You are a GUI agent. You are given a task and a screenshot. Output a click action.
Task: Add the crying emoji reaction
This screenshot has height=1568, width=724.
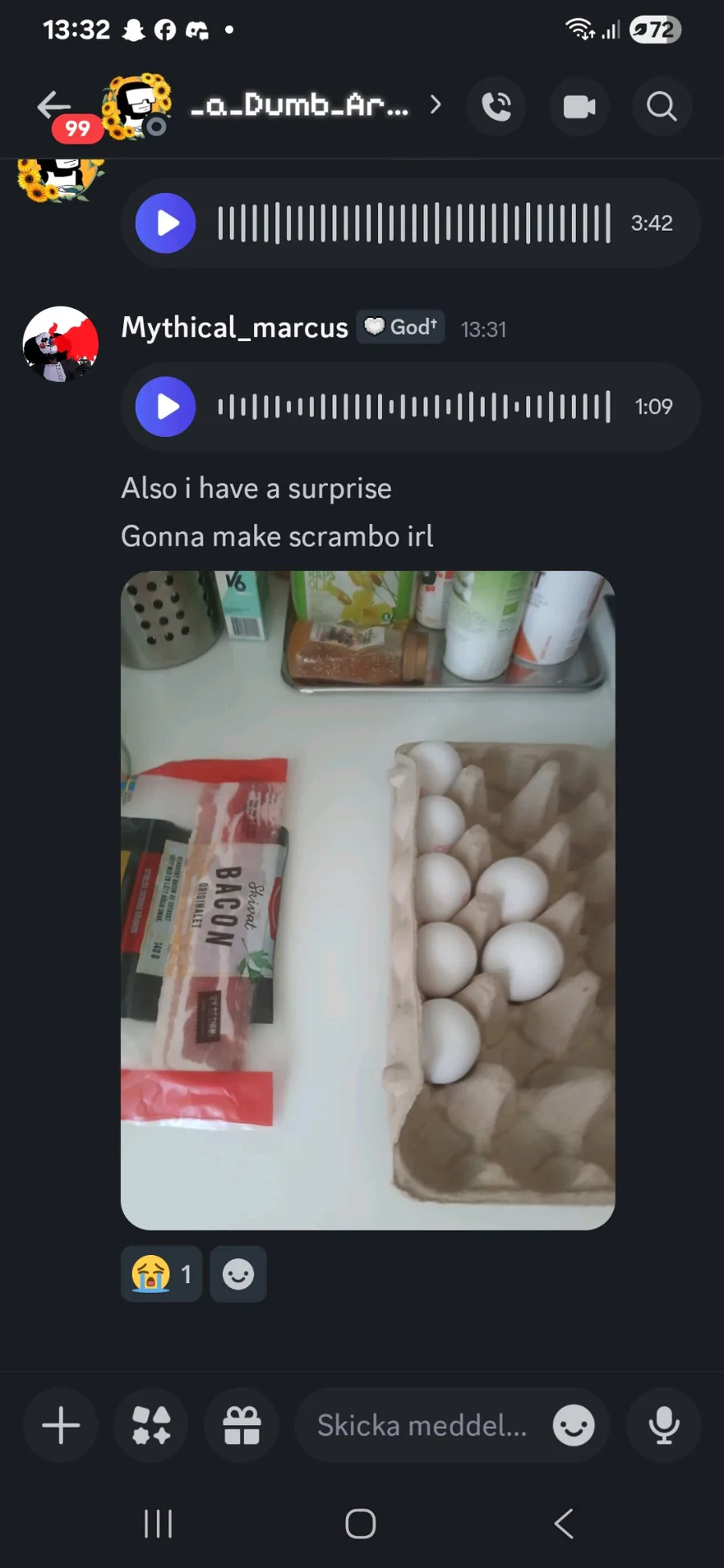pyautogui.click(x=161, y=1274)
